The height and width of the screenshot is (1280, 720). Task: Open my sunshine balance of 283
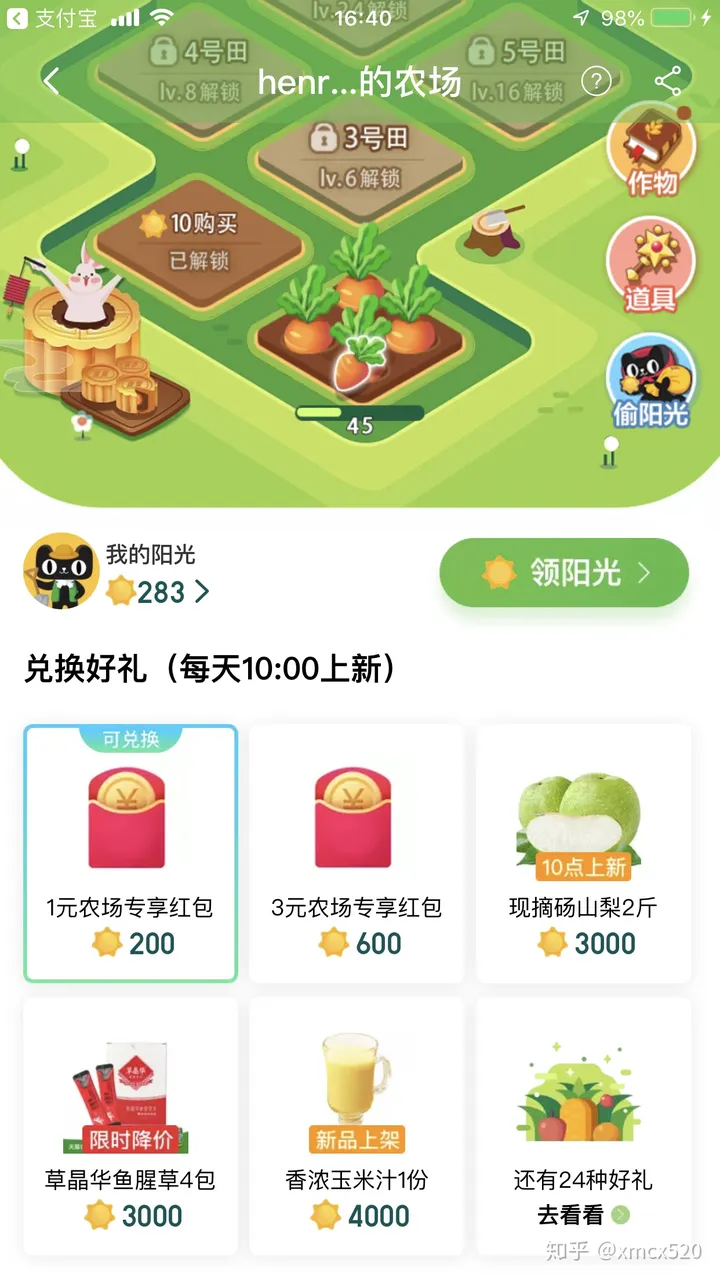point(160,592)
